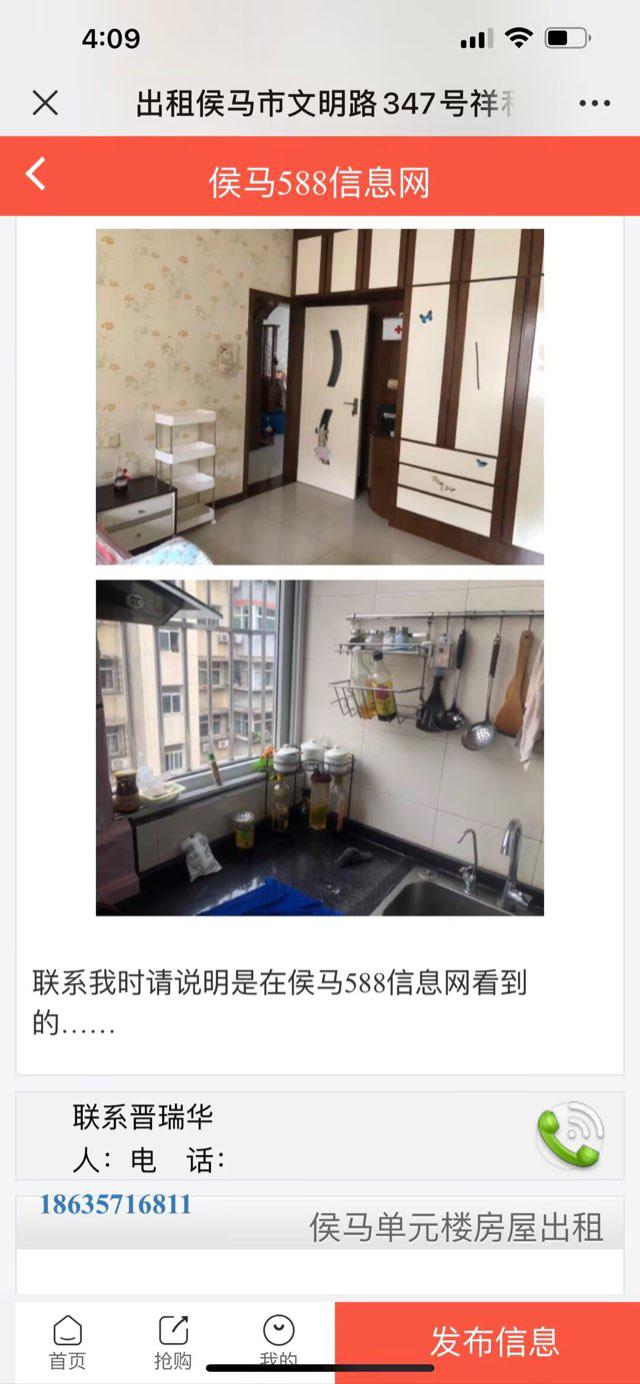Open the kitchen sink photo

click(320, 747)
